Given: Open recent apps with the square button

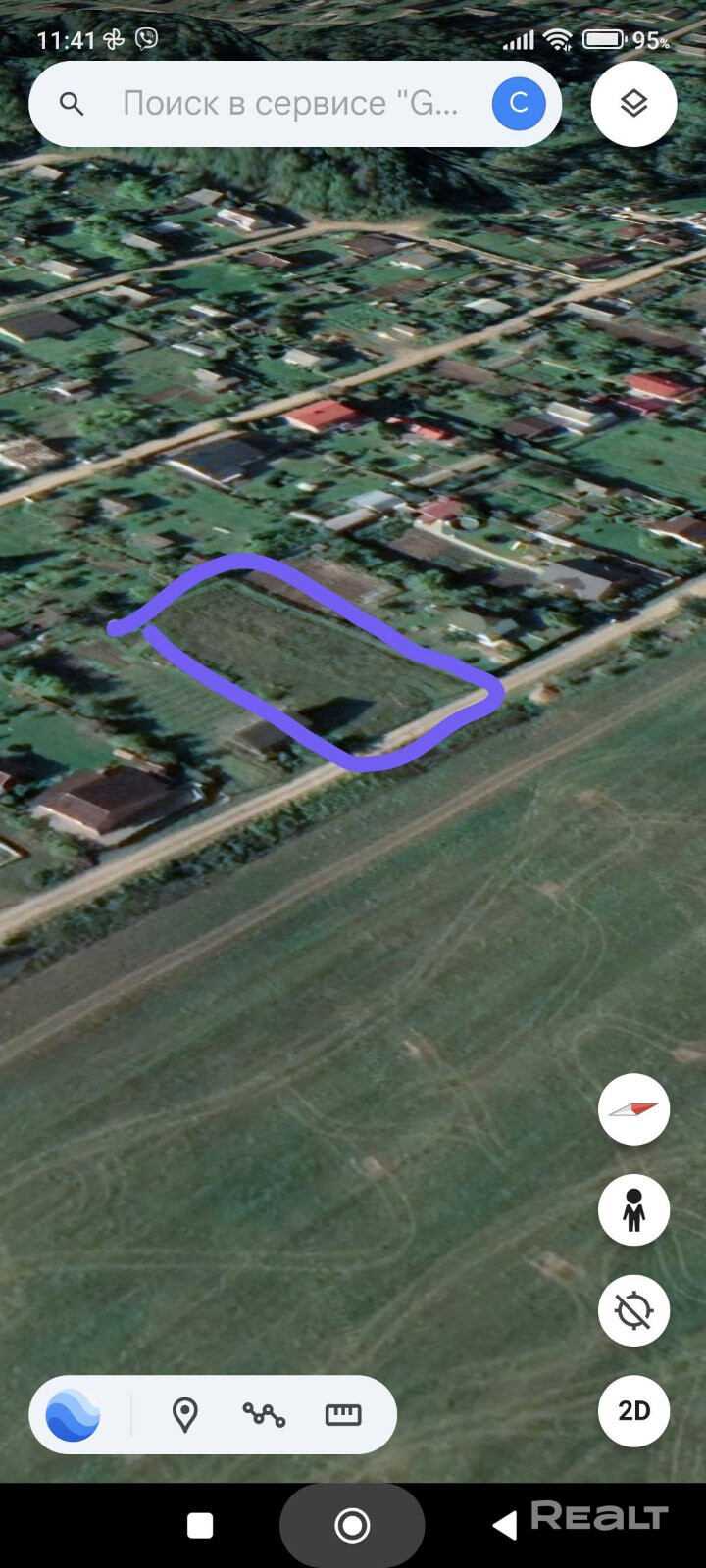Looking at the screenshot, I should click(x=200, y=1525).
